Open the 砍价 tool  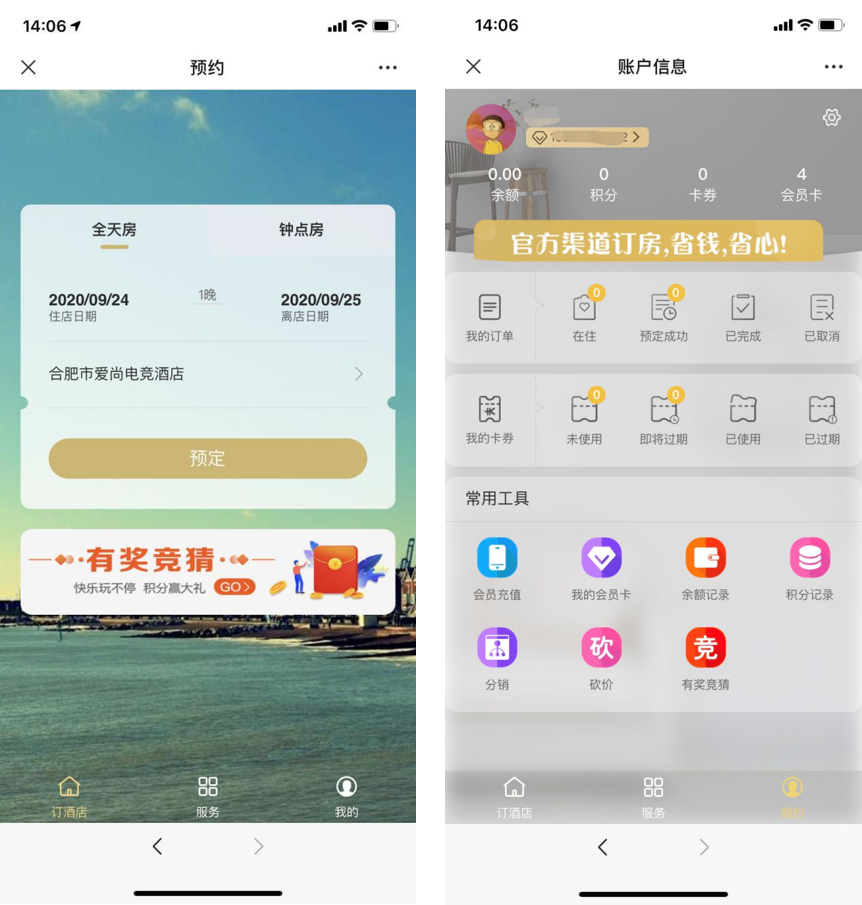click(x=601, y=659)
